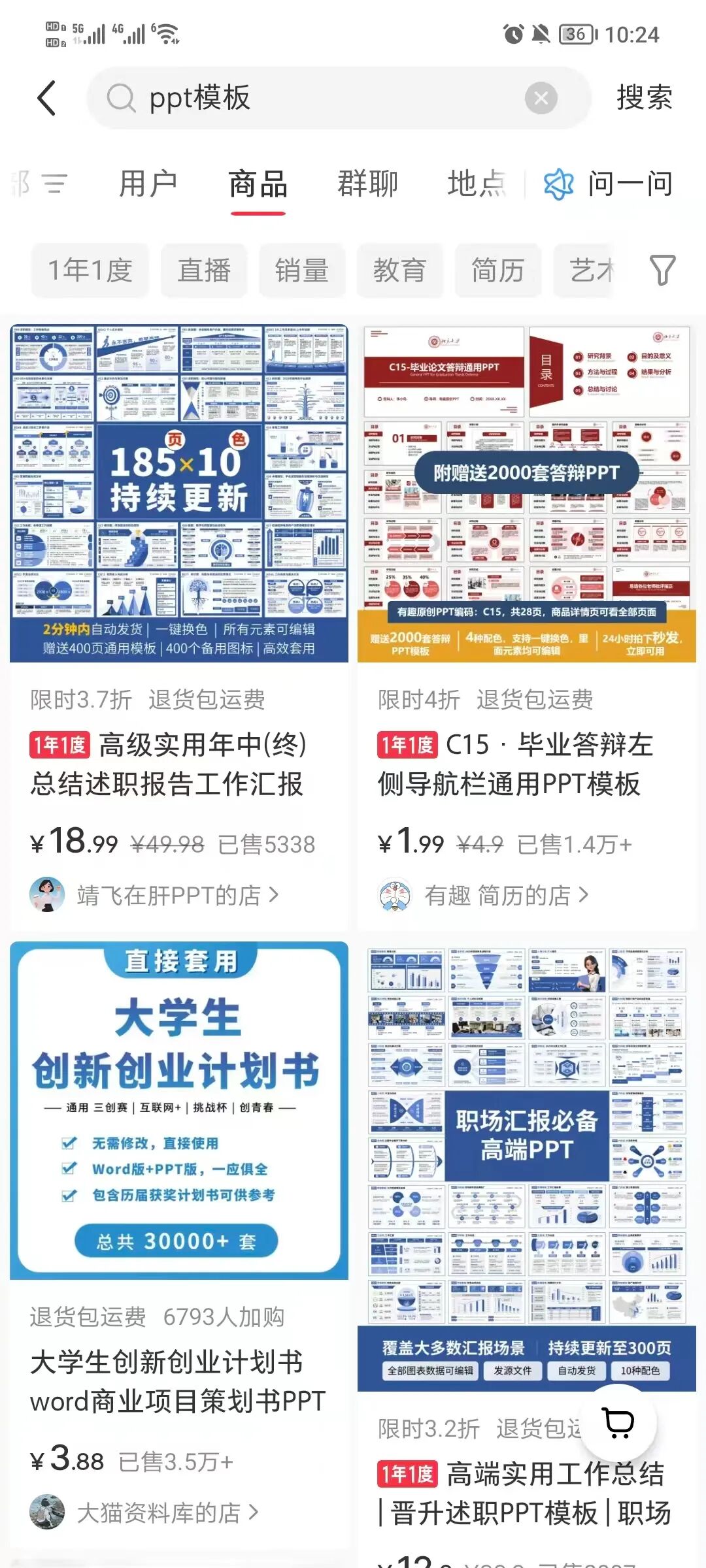Switch to the 地点 tab
The width and height of the screenshot is (706, 1568).
477,184
